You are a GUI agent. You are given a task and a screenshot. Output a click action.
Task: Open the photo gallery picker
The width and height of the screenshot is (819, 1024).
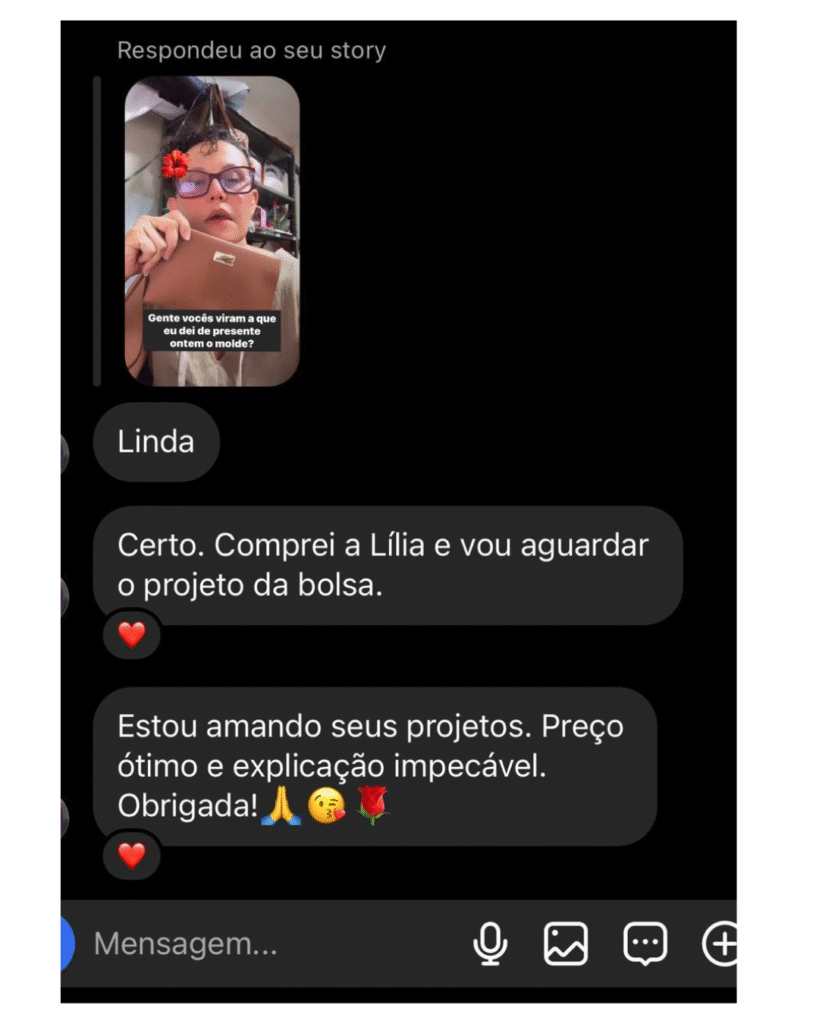565,943
